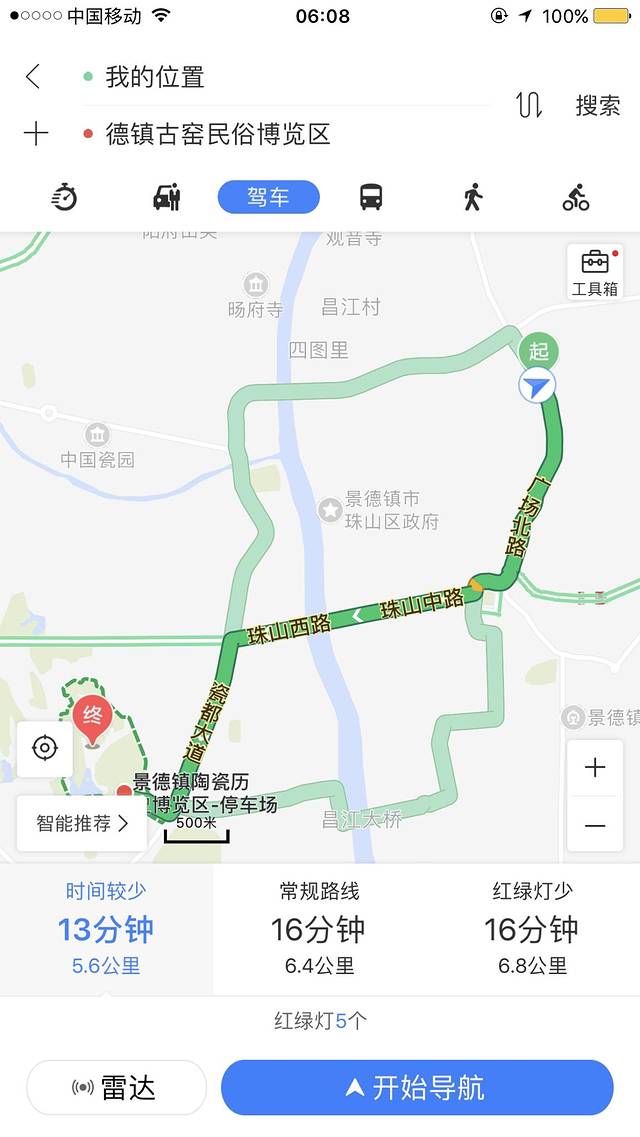
Task: Zoom out of the map
Action: tap(595, 826)
